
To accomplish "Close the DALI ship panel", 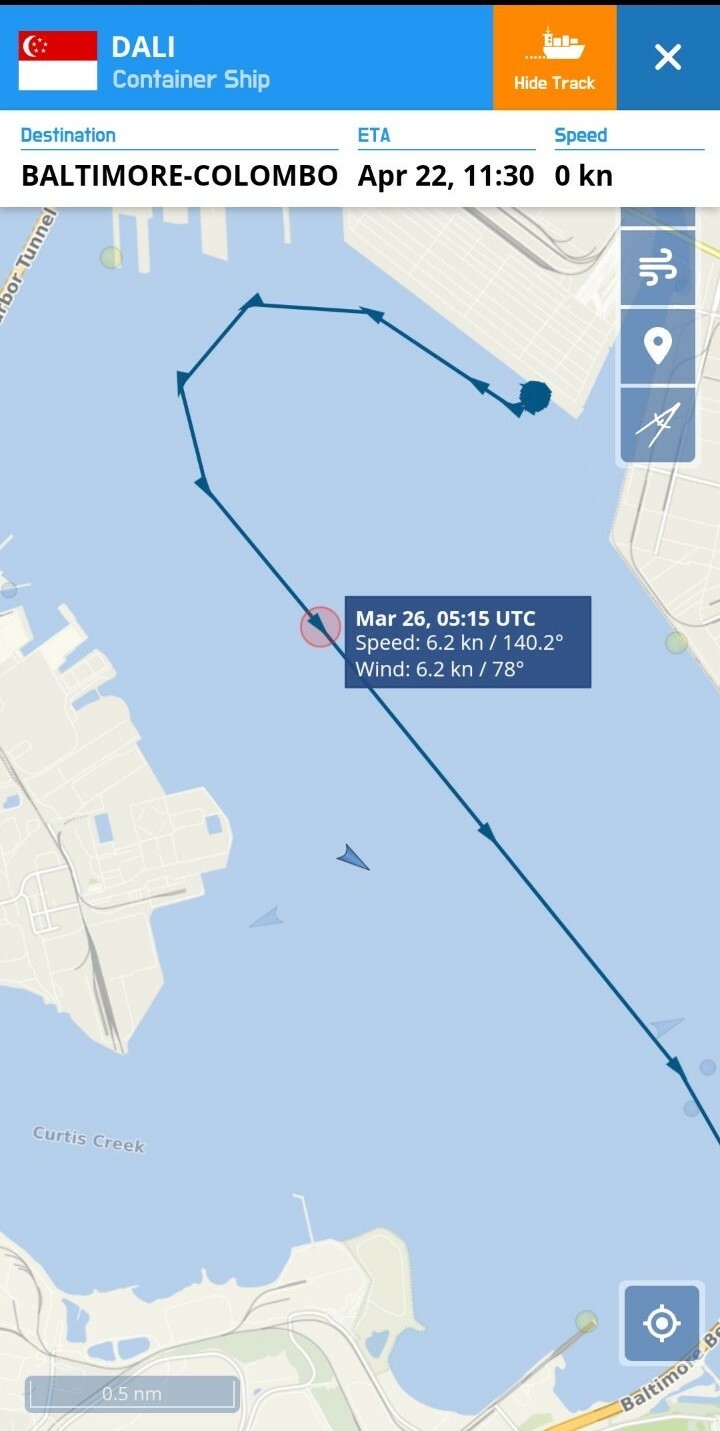I will coord(668,57).
